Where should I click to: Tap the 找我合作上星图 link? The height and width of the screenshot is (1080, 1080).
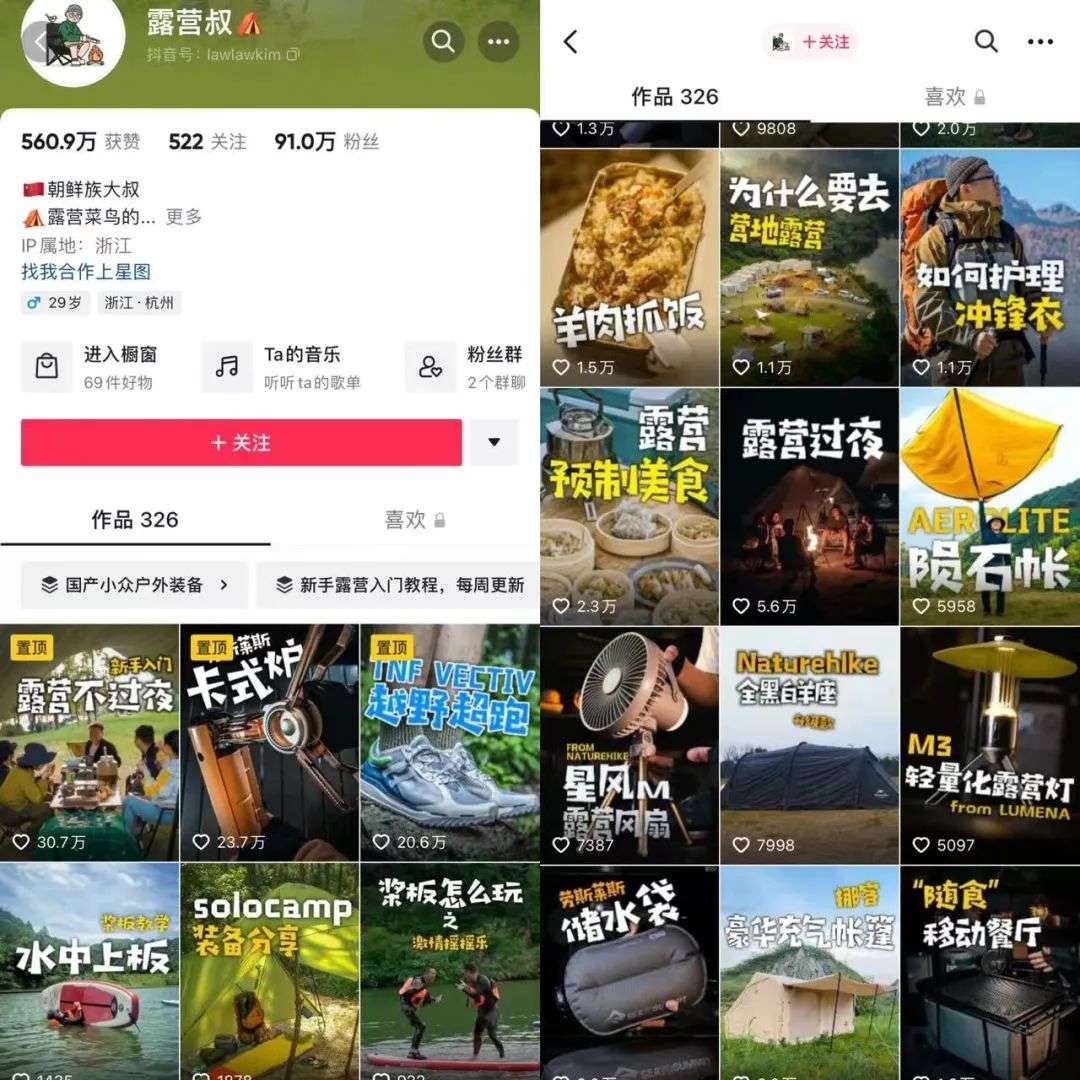(86, 272)
